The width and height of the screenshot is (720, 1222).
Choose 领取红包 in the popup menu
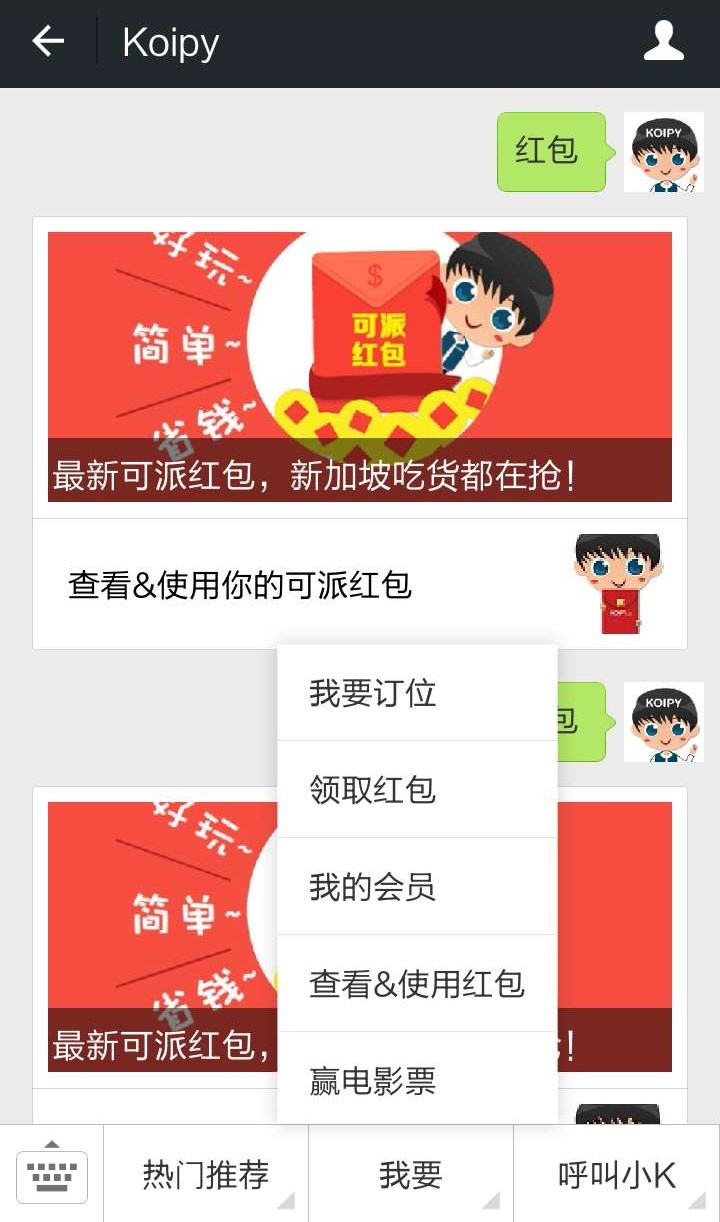click(x=416, y=790)
